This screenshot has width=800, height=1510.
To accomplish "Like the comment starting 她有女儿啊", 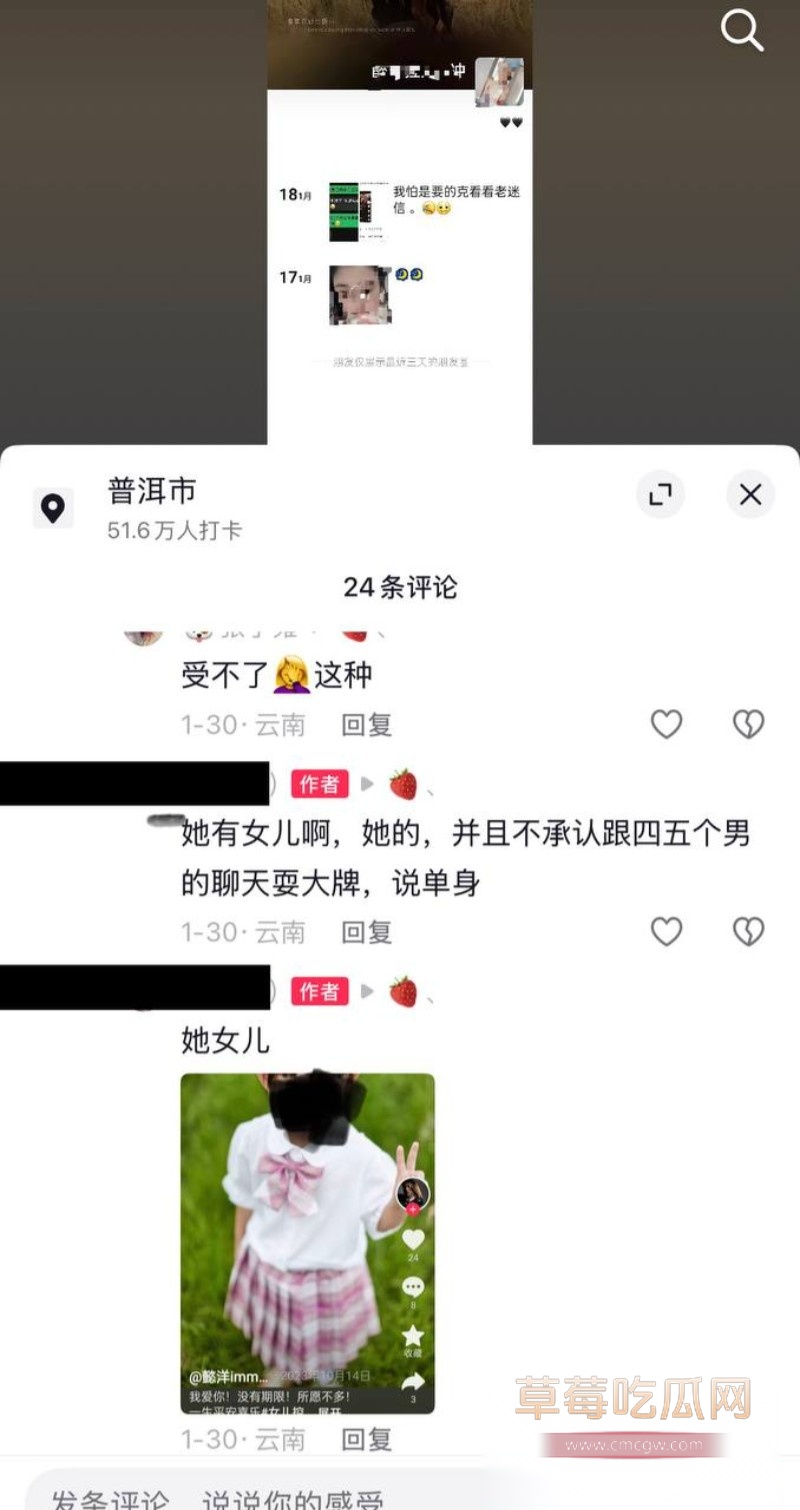I will tap(666, 932).
